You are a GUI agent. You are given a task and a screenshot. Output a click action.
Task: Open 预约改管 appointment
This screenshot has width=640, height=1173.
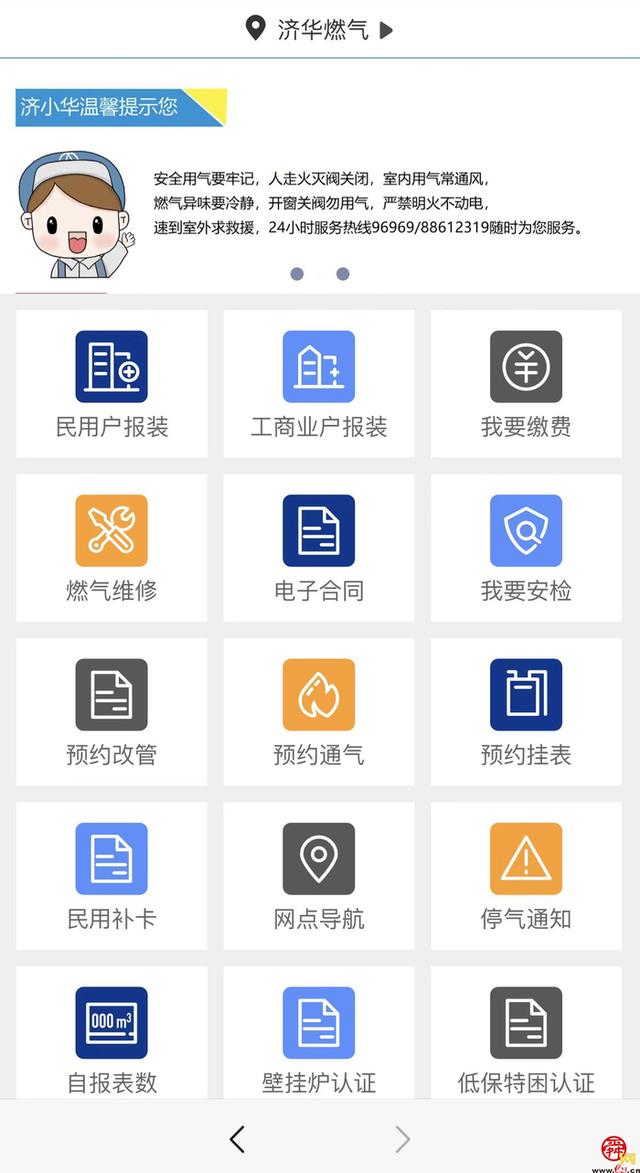coord(111,712)
